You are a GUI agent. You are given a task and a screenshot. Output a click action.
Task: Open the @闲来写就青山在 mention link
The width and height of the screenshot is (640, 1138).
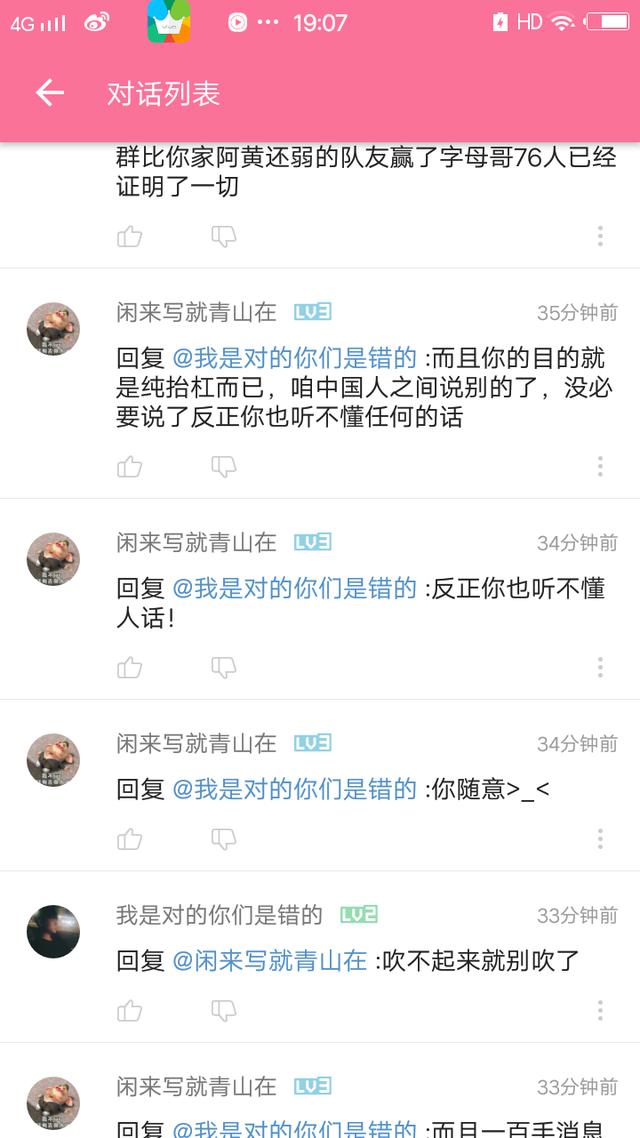(270, 961)
